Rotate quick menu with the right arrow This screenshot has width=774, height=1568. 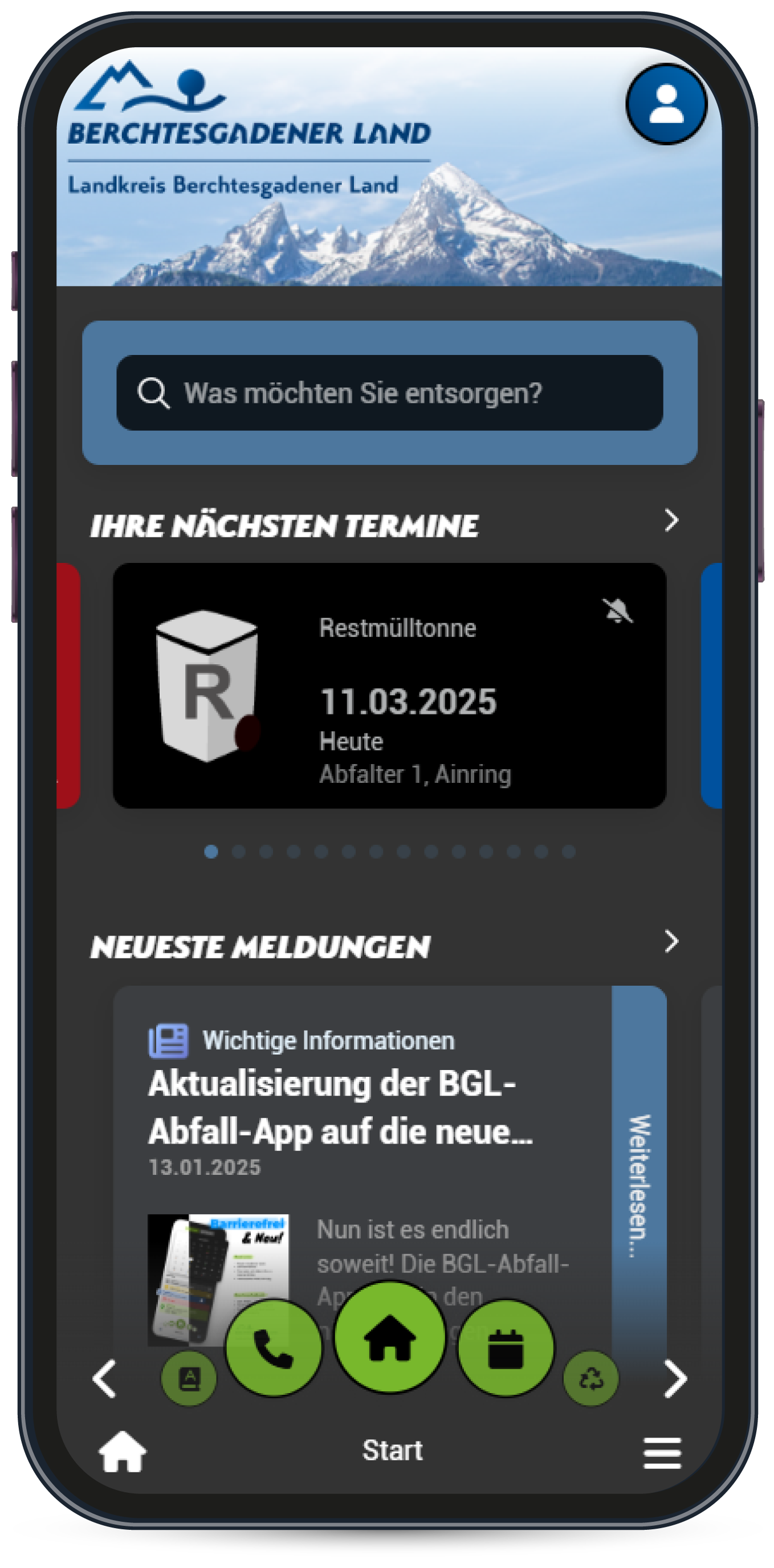pos(675,1379)
